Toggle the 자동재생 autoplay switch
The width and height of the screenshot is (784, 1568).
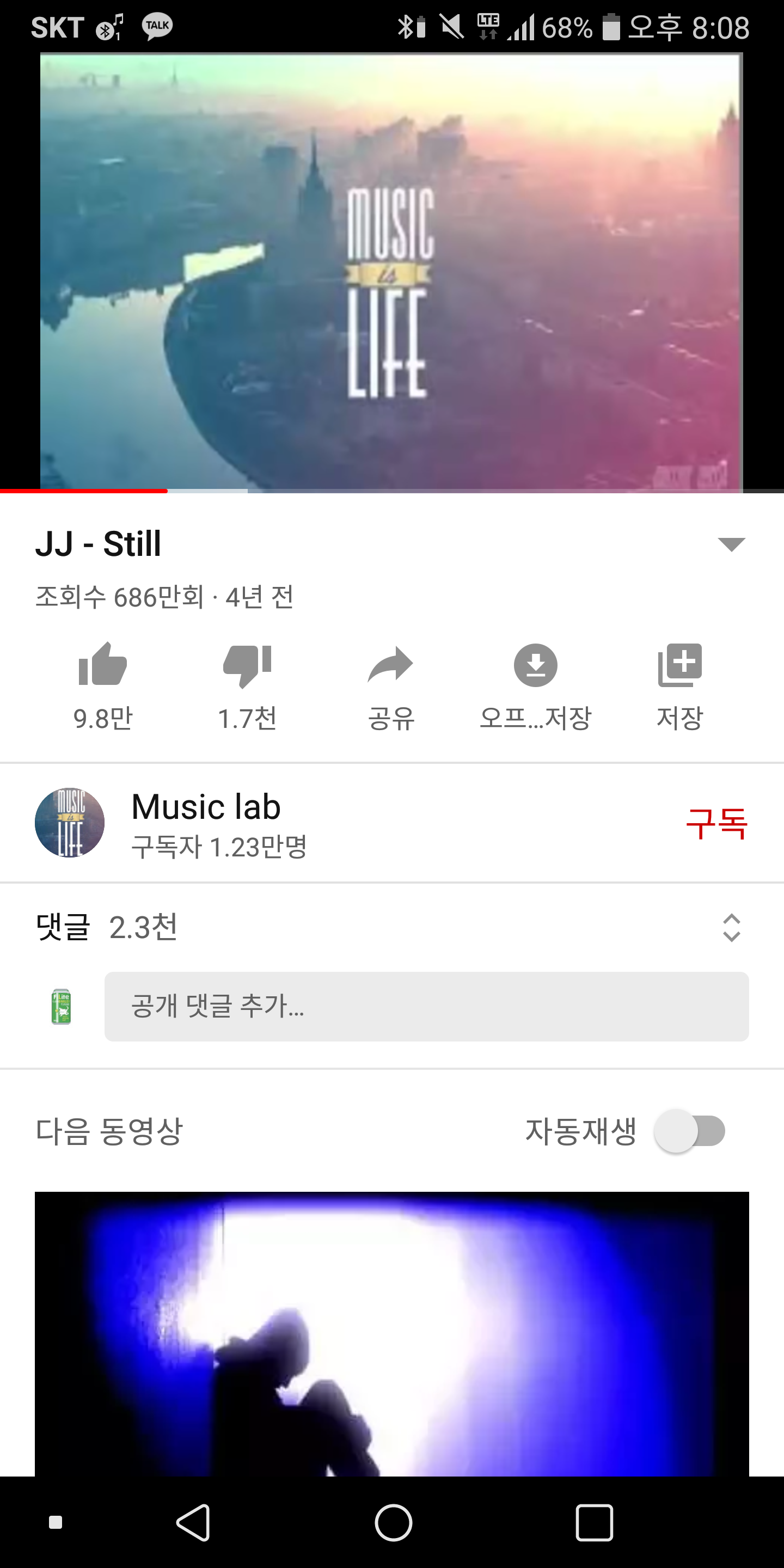[x=690, y=1131]
